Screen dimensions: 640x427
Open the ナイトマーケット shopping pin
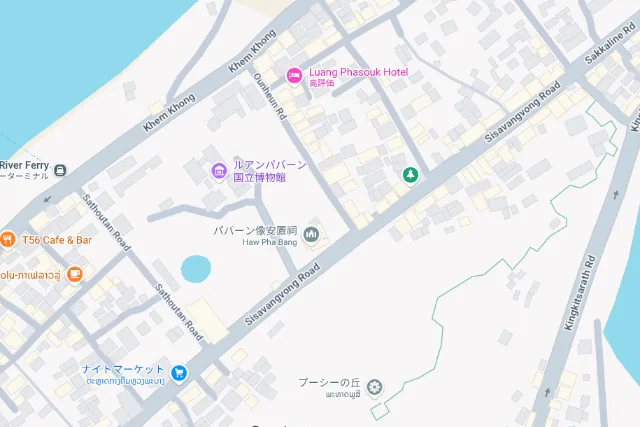[179, 374]
